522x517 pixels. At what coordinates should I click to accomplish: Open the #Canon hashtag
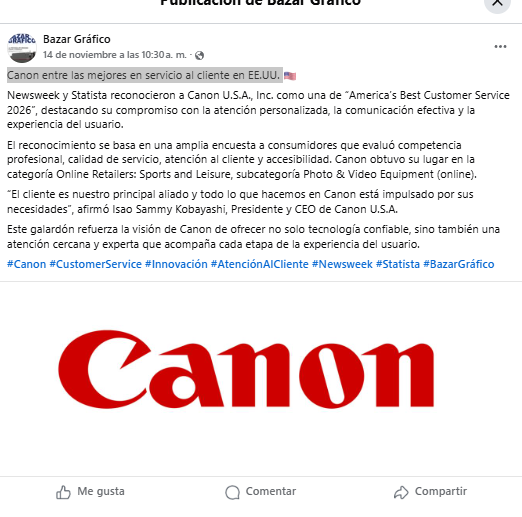click(x=27, y=264)
